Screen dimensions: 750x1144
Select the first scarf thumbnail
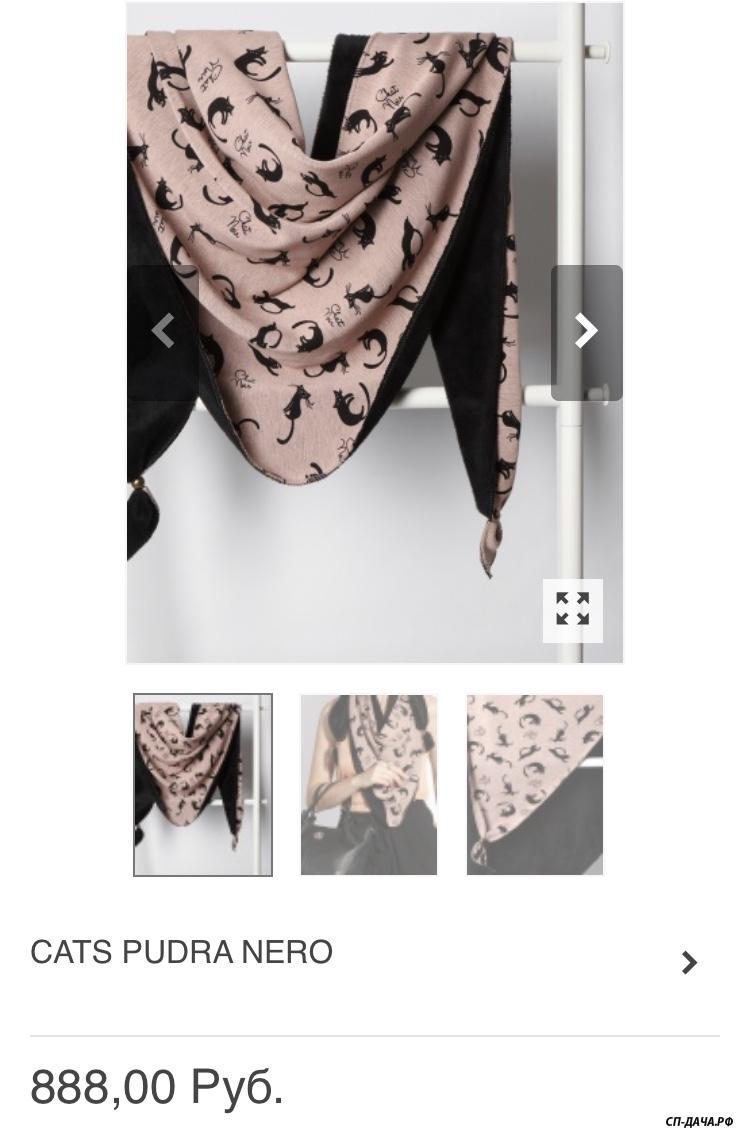click(203, 785)
